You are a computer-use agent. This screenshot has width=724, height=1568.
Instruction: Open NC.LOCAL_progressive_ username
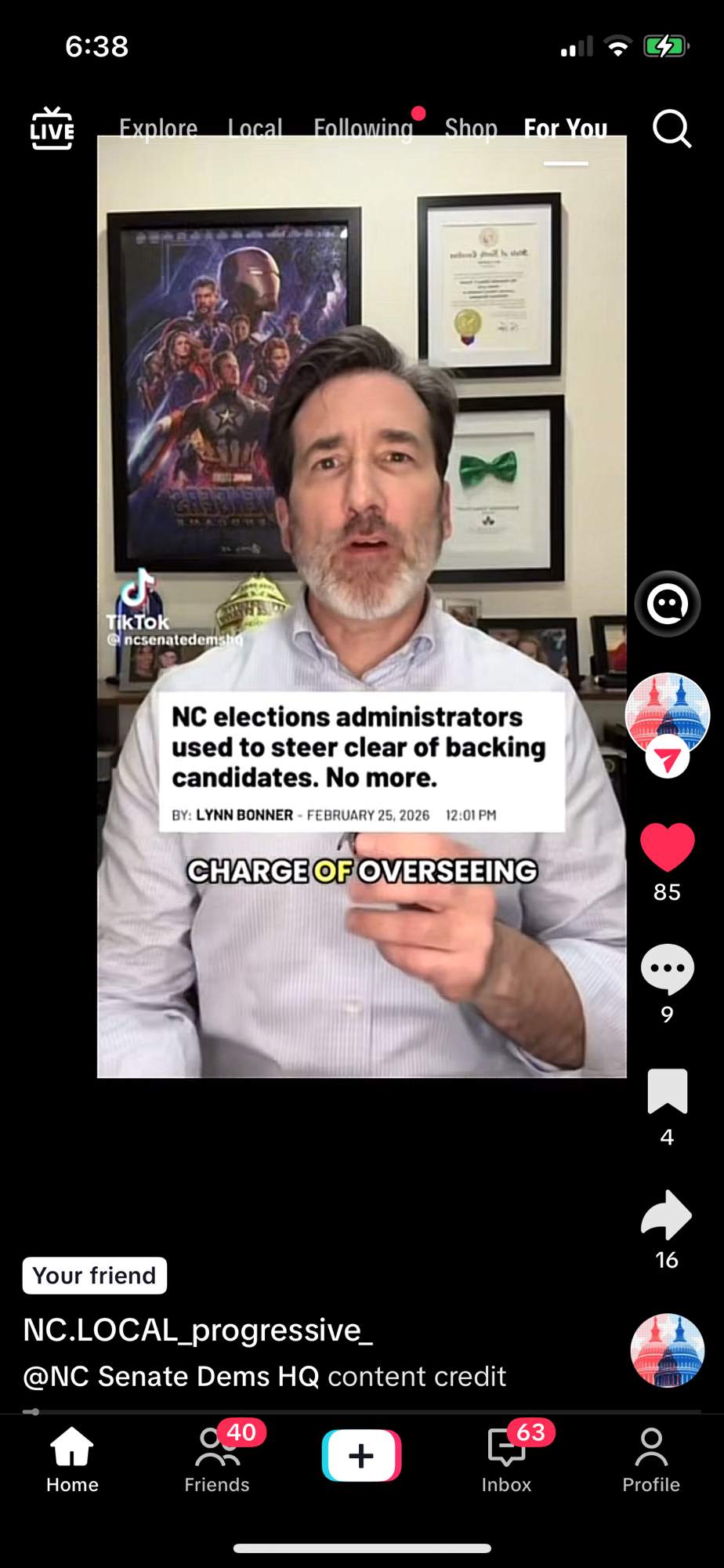click(197, 1330)
